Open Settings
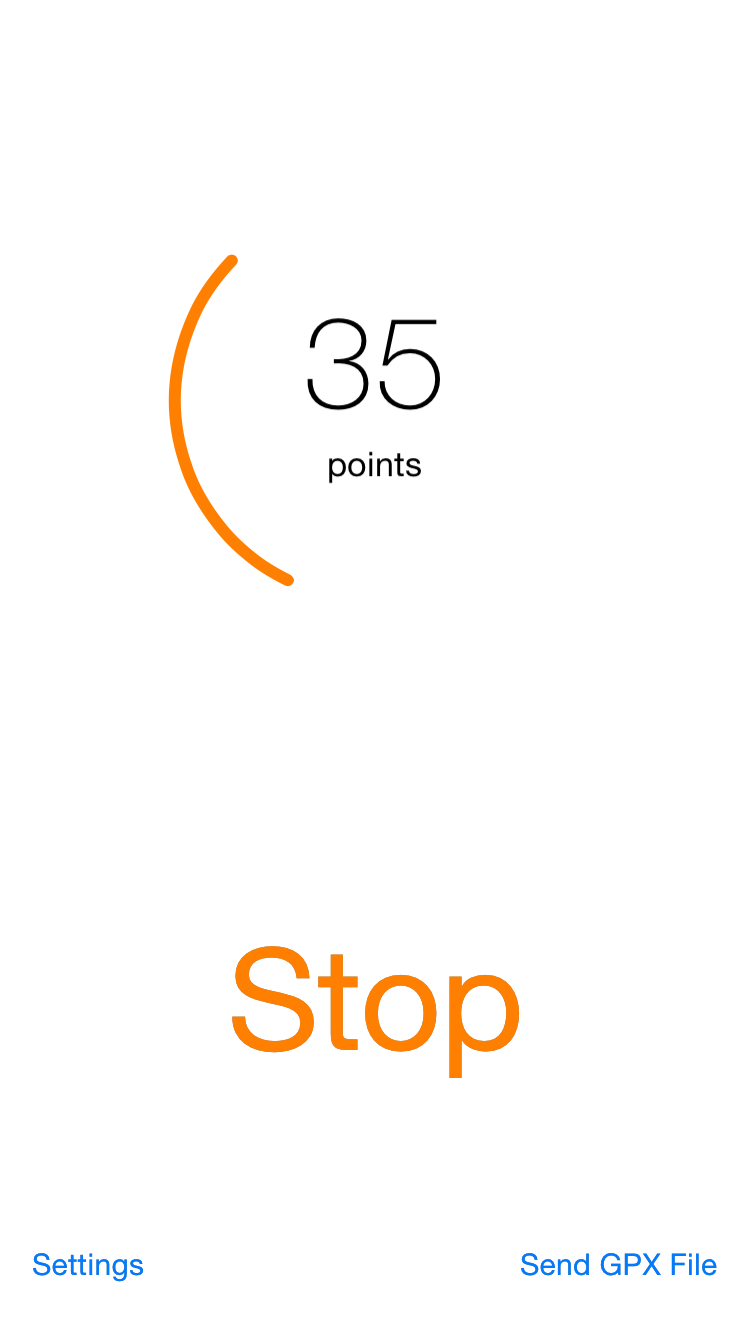The width and height of the screenshot is (750, 1334). (x=88, y=1265)
